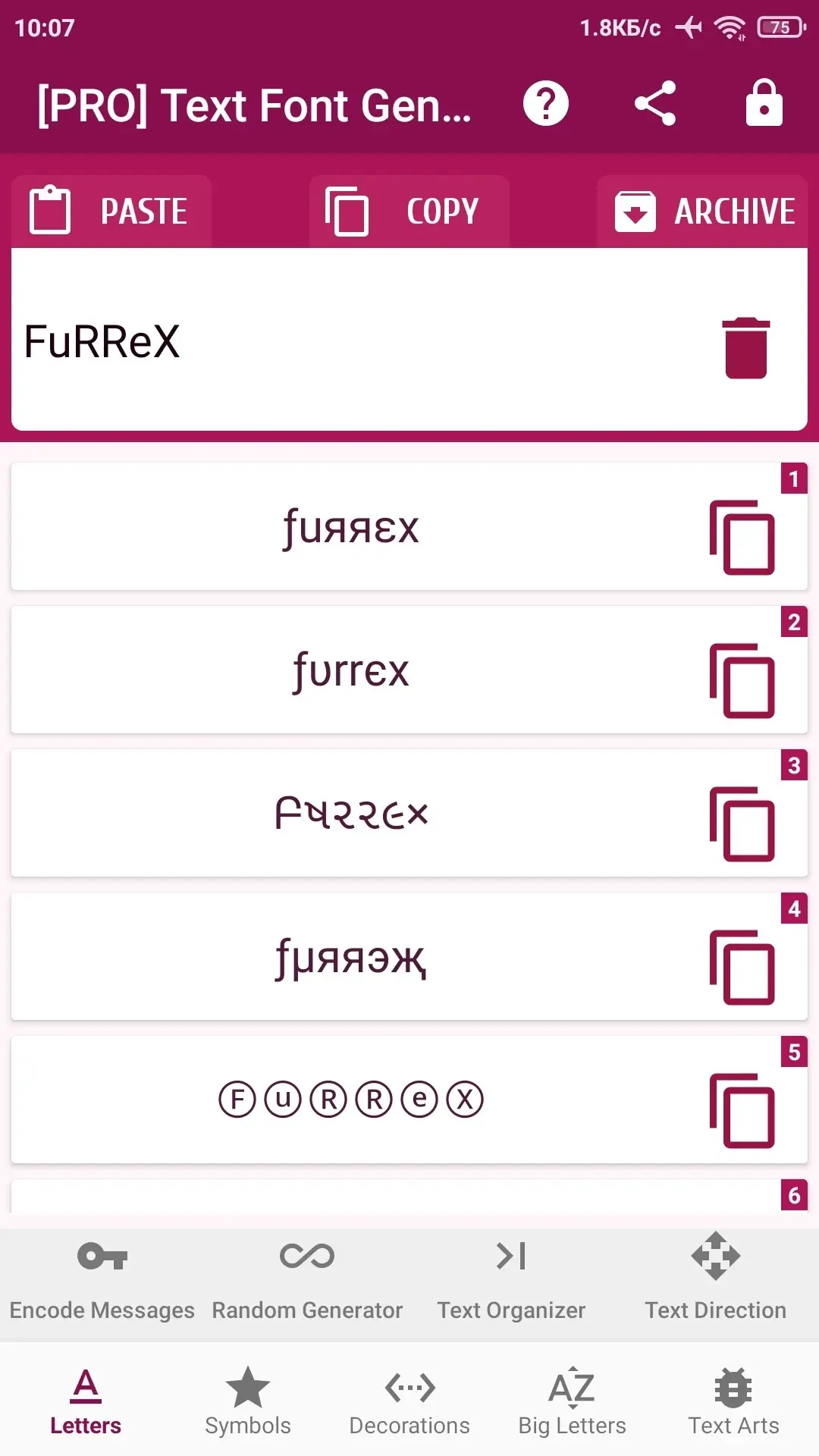Image resolution: width=819 pixels, height=1456 pixels.
Task: Open the ARCHIVE button
Action: (x=702, y=211)
